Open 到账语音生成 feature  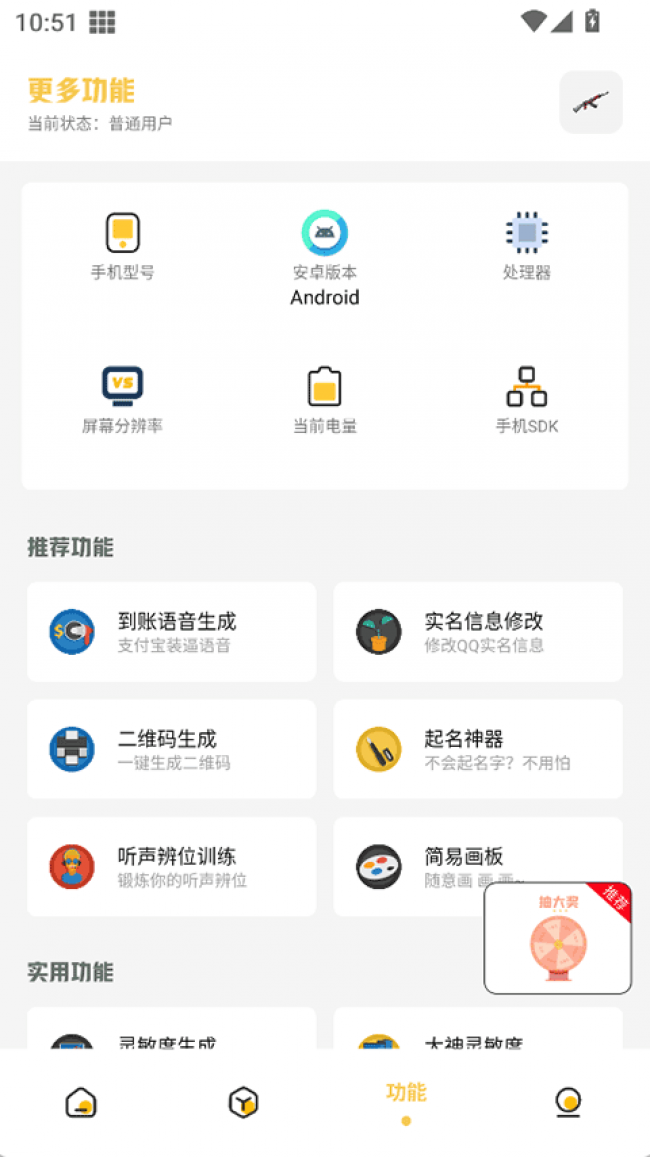click(x=171, y=632)
